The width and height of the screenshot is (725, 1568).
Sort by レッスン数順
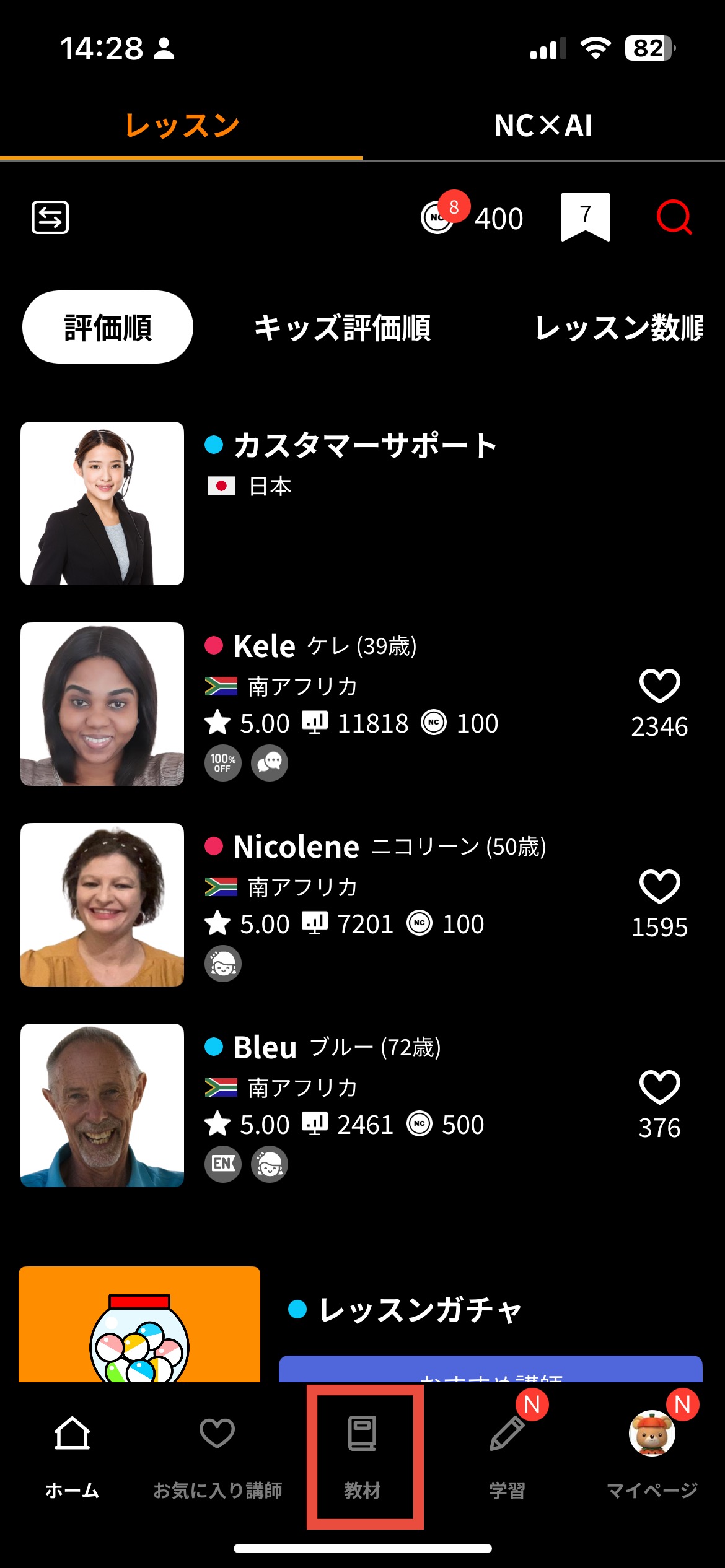point(618,327)
